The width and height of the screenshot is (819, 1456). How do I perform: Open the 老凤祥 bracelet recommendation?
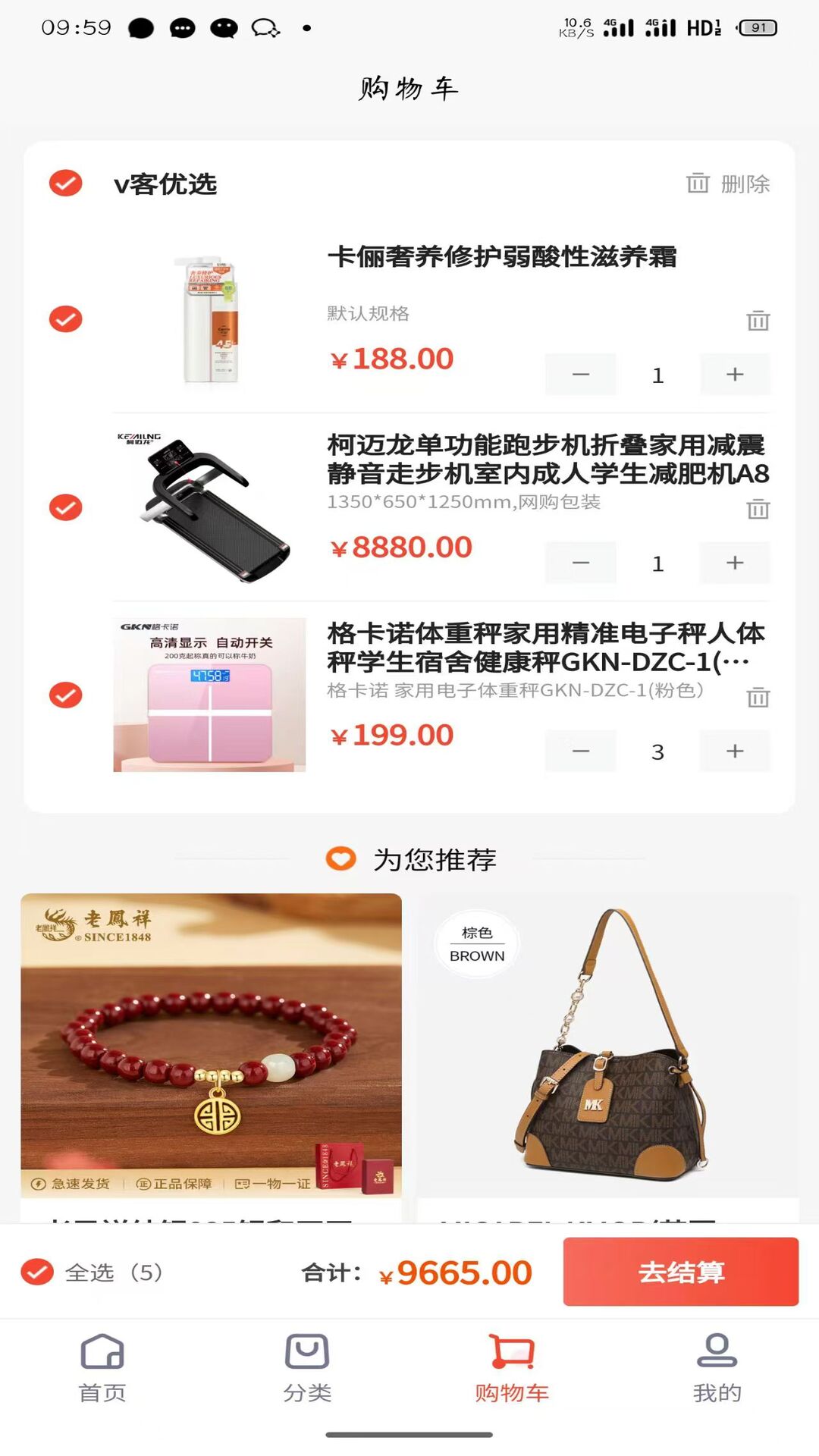[211, 1046]
